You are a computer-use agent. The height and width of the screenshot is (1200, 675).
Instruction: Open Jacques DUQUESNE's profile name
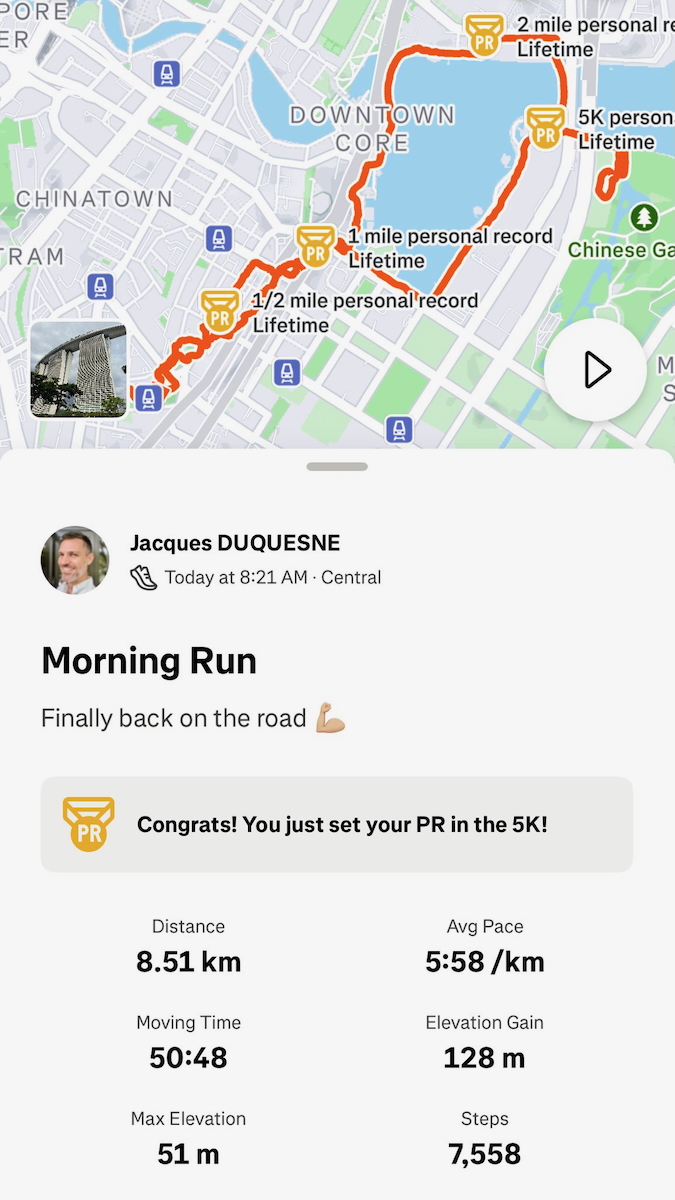point(235,543)
